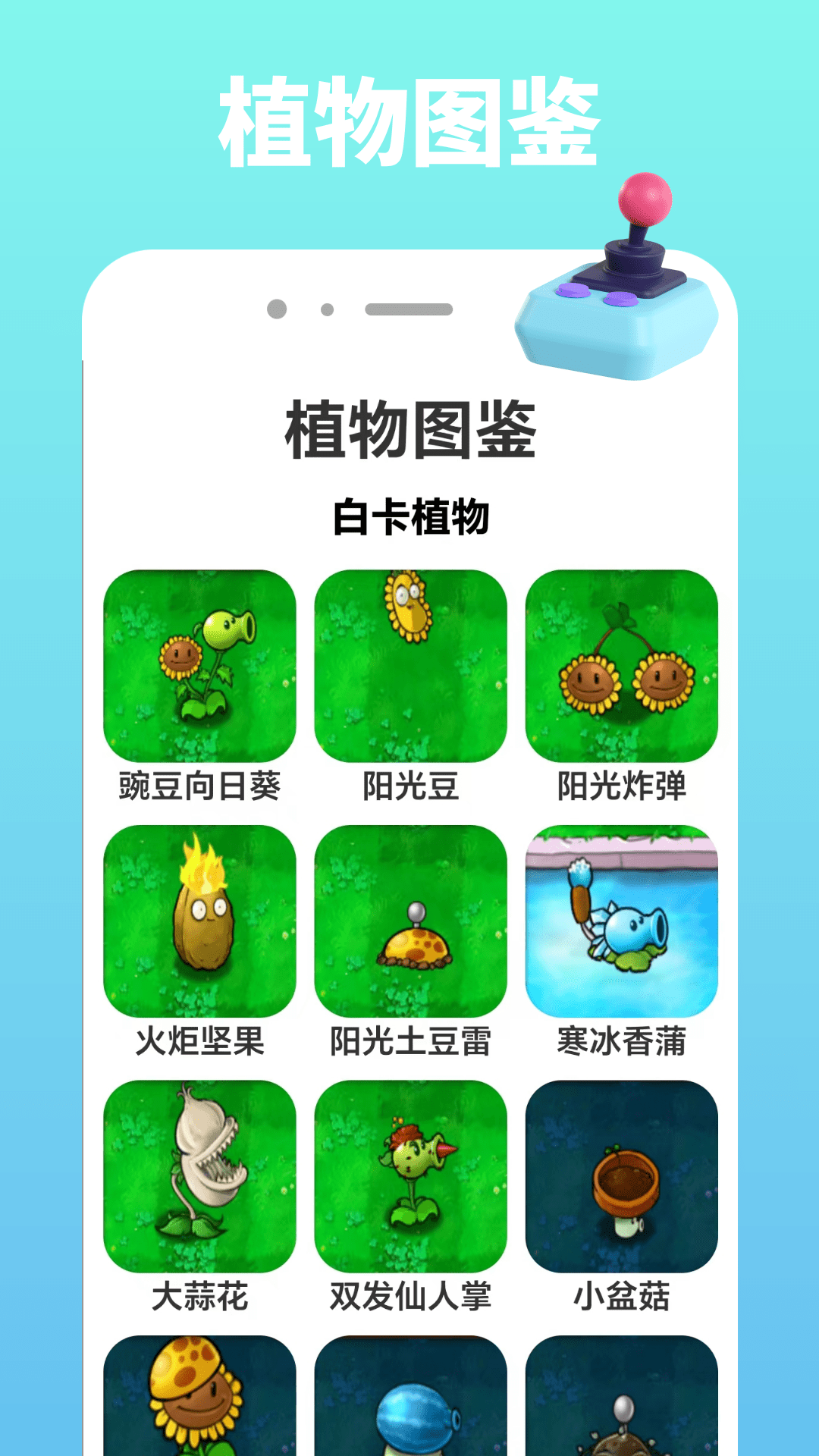This screenshot has height=1456, width=819.
Task: Tap the 双发仙人掌 name label
Action: (409, 1298)
